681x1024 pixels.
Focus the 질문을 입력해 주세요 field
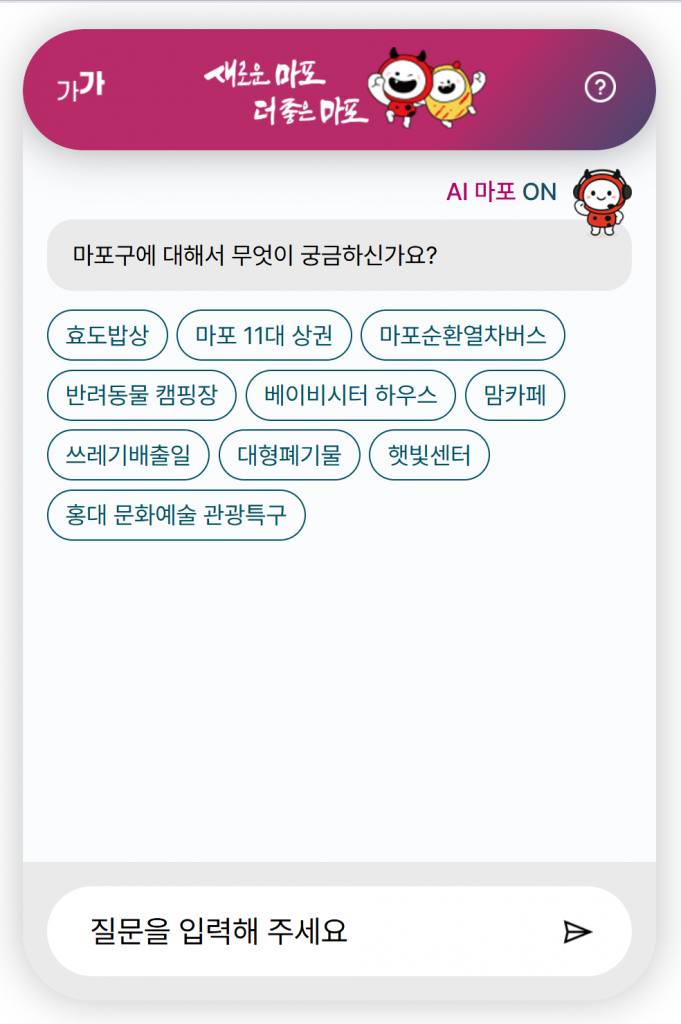300,931
